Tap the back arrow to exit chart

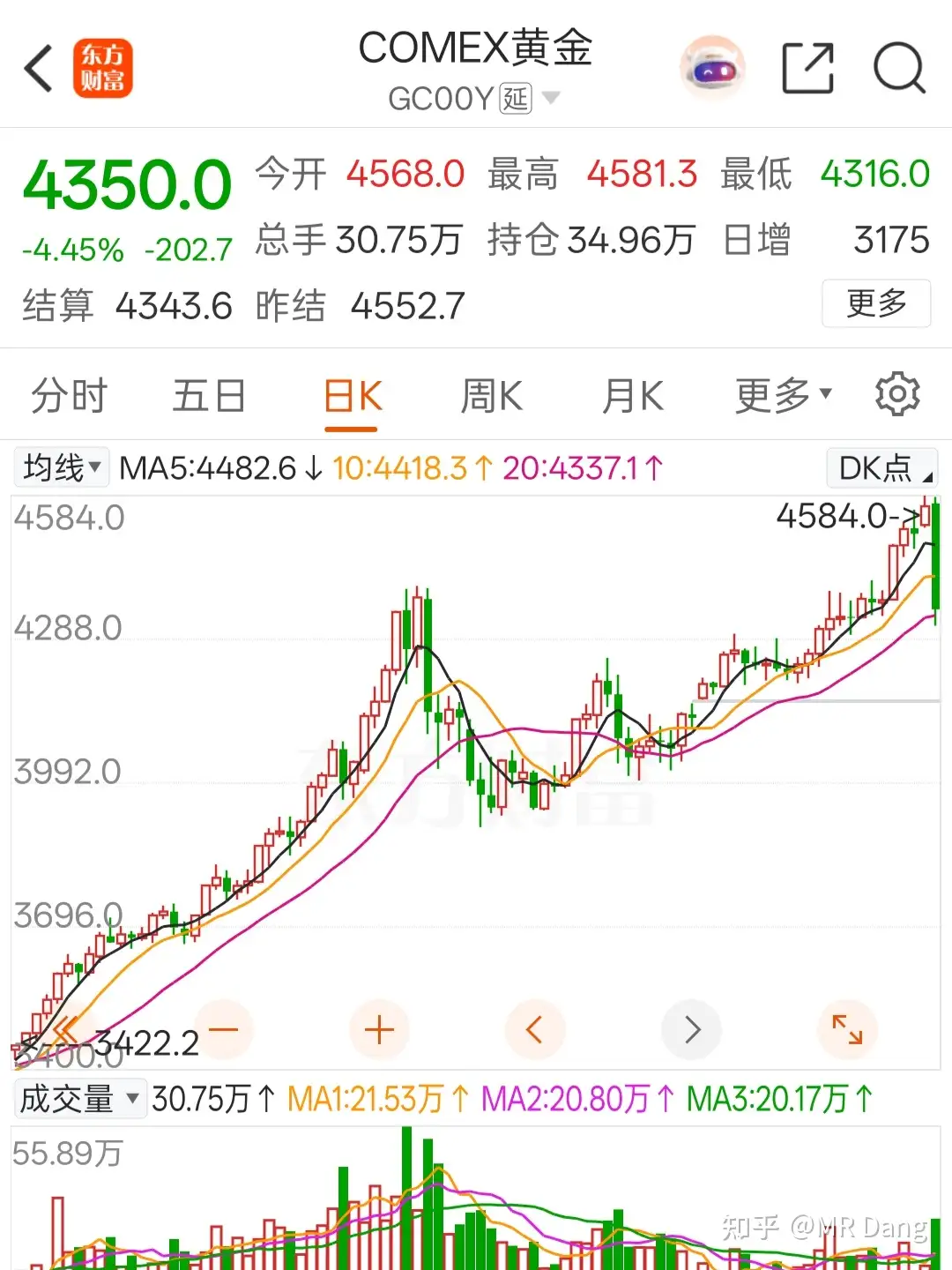click(x=37, y=67)
